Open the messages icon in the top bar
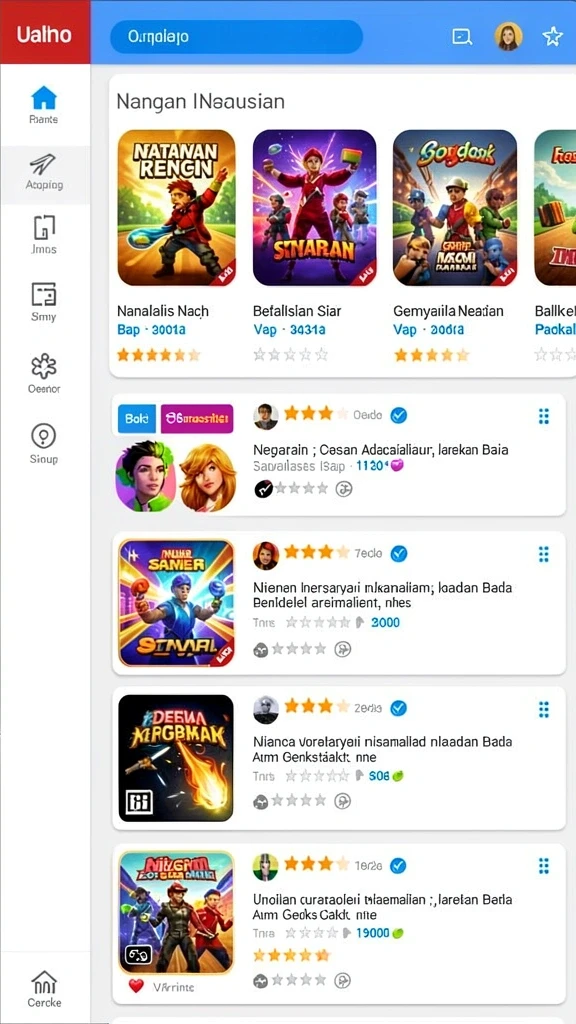This screenshot has width=576, height=1024. coord(462,37)
